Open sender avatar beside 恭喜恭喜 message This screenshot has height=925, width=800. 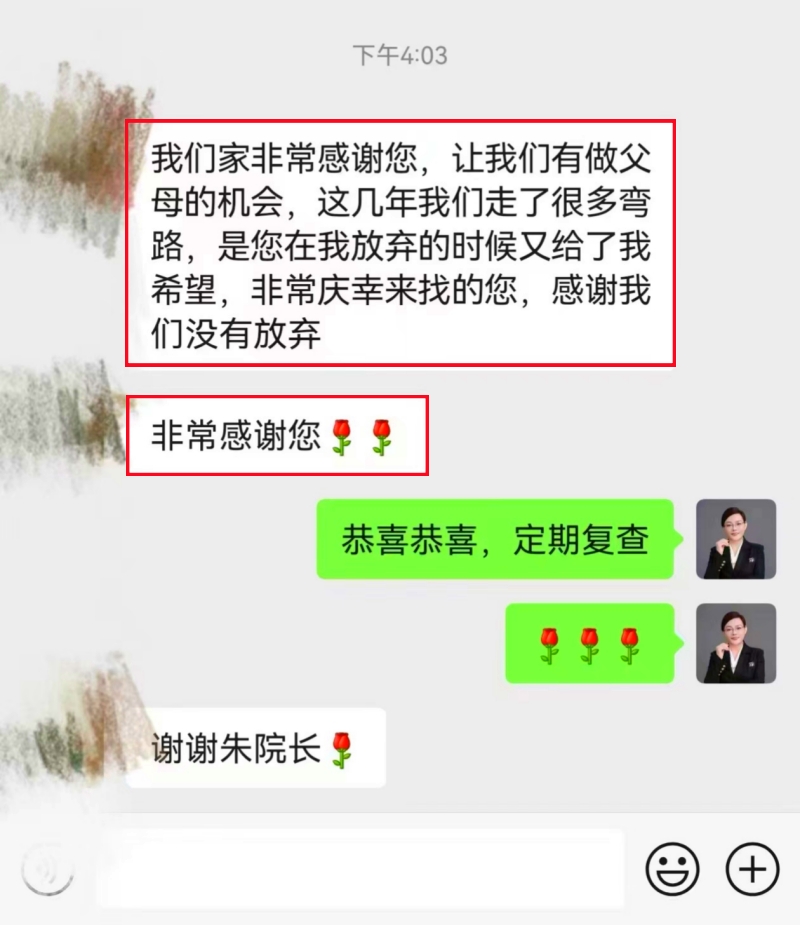(x=736, y=539)
